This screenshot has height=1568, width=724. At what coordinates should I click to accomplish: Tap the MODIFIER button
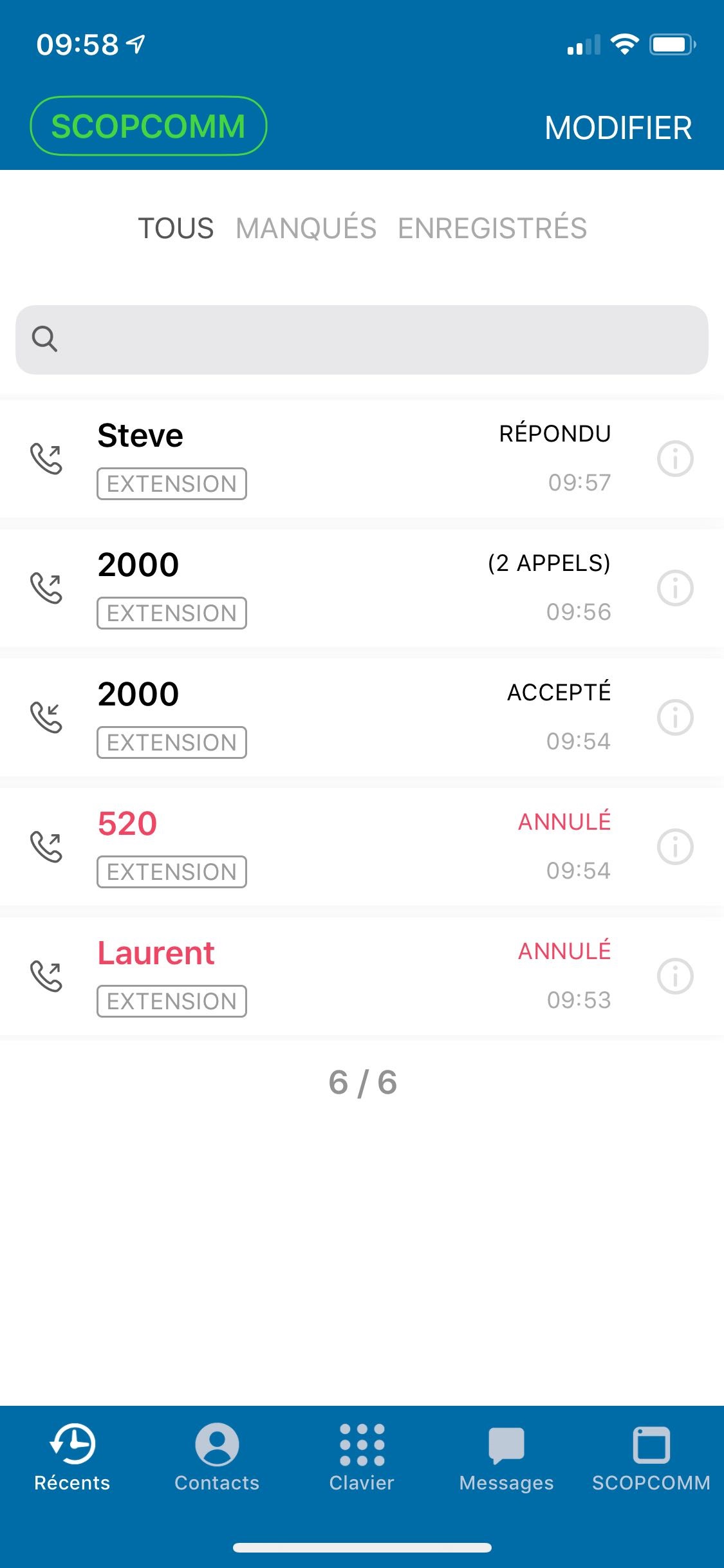click(x=618, y=127)
